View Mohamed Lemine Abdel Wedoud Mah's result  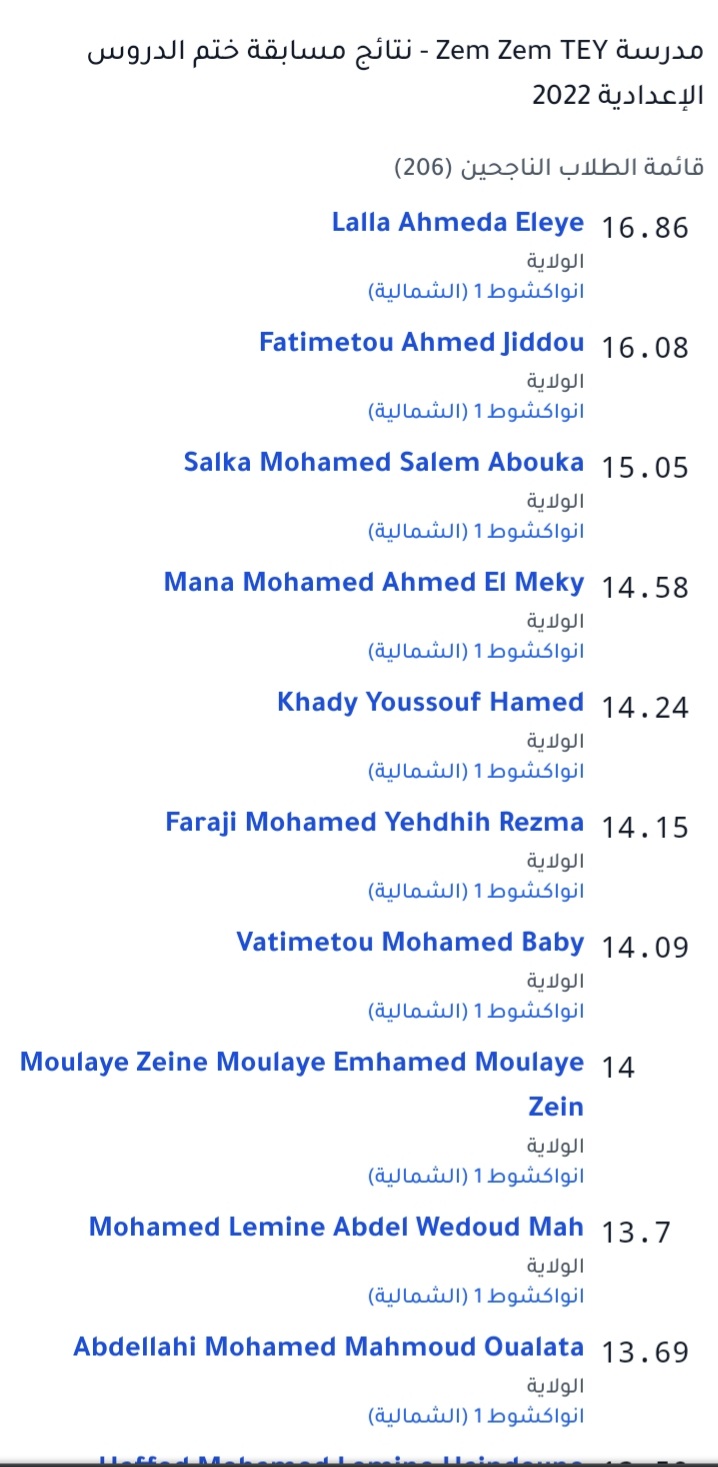[336, 1227]
